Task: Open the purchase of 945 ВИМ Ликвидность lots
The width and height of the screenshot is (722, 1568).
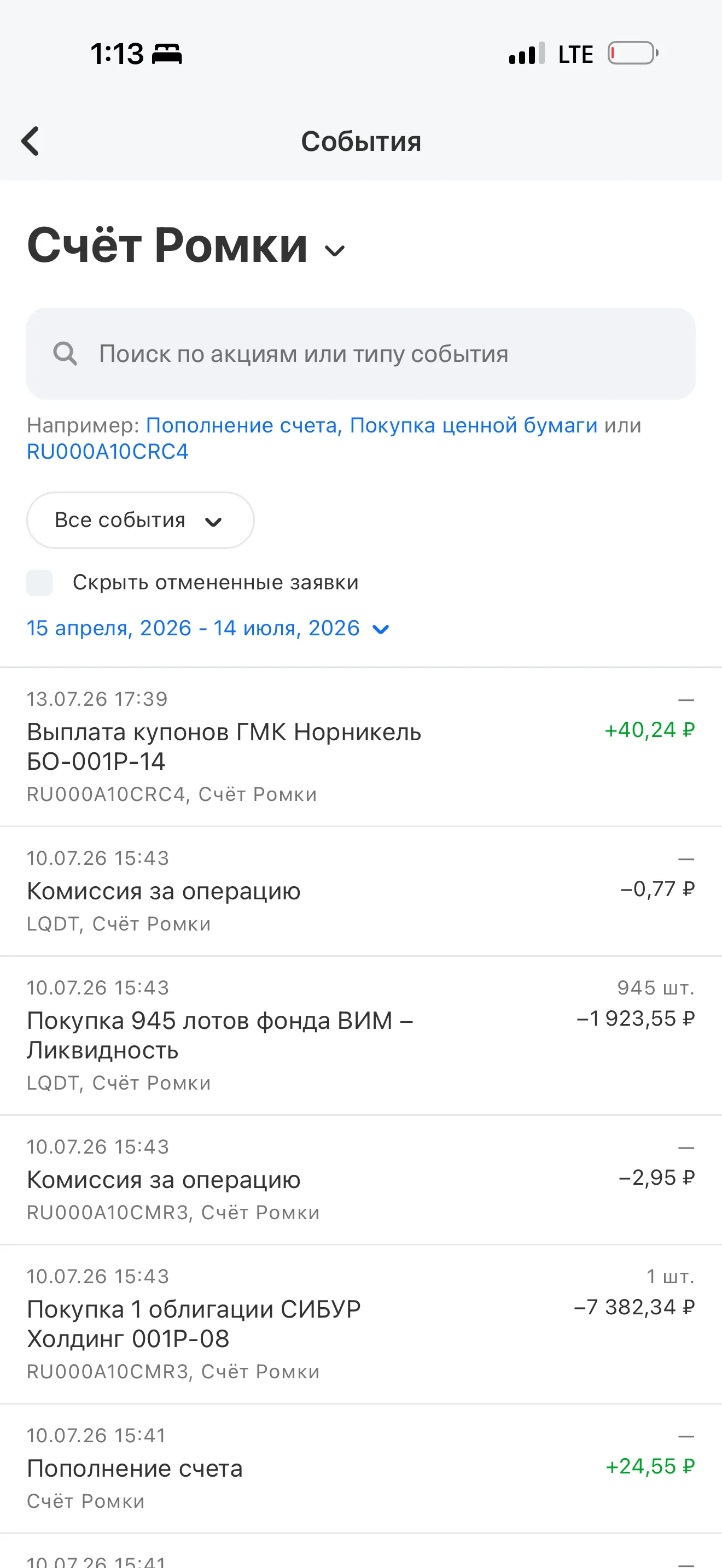Action: (x=361, y=1035)
